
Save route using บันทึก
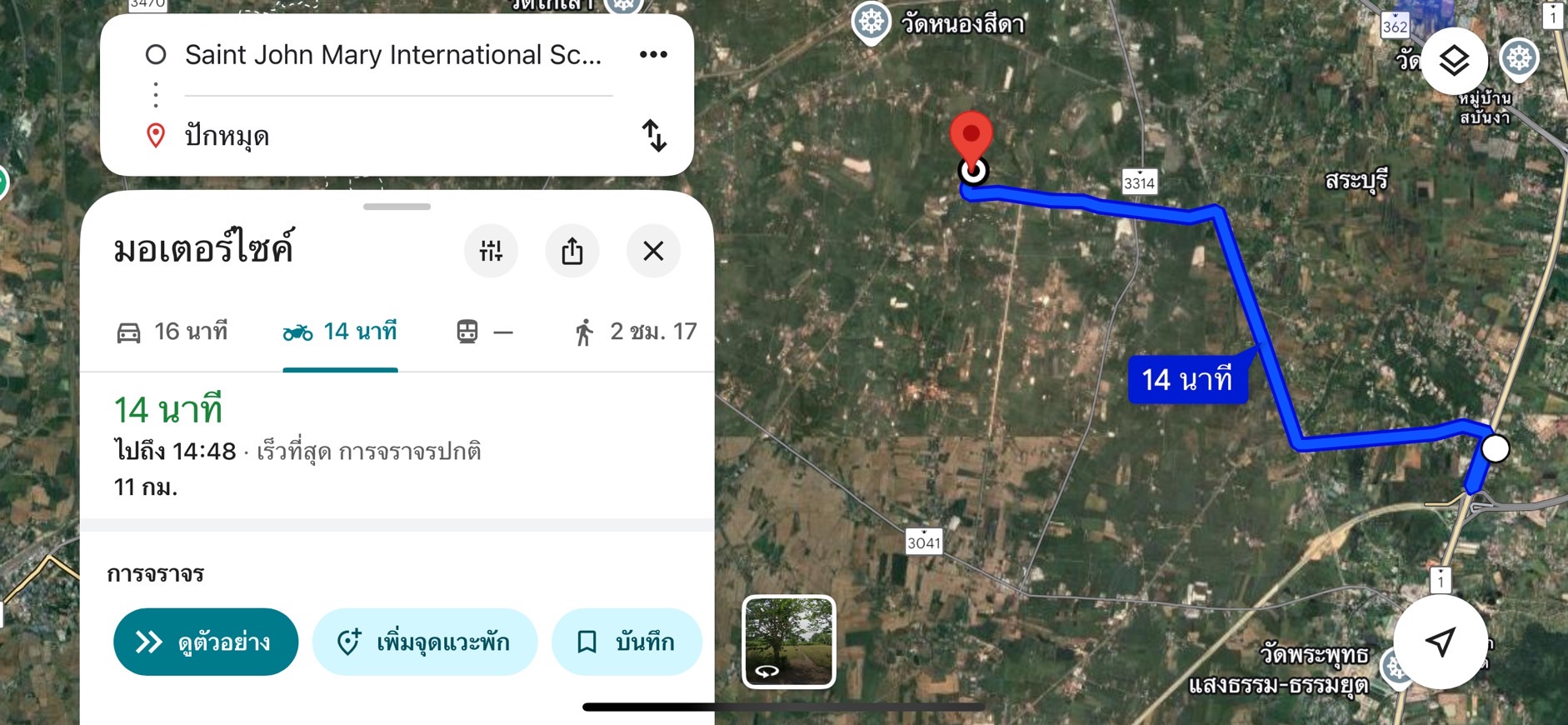[x=627, y=642]
